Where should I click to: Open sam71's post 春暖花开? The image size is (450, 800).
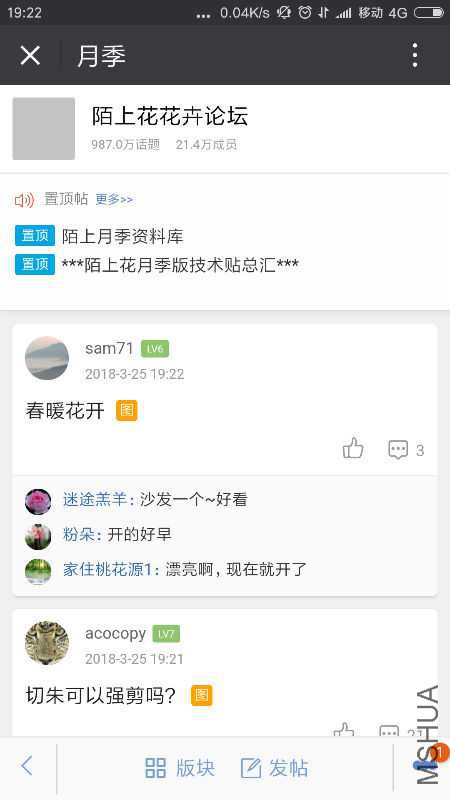click(x=65, y=411)
